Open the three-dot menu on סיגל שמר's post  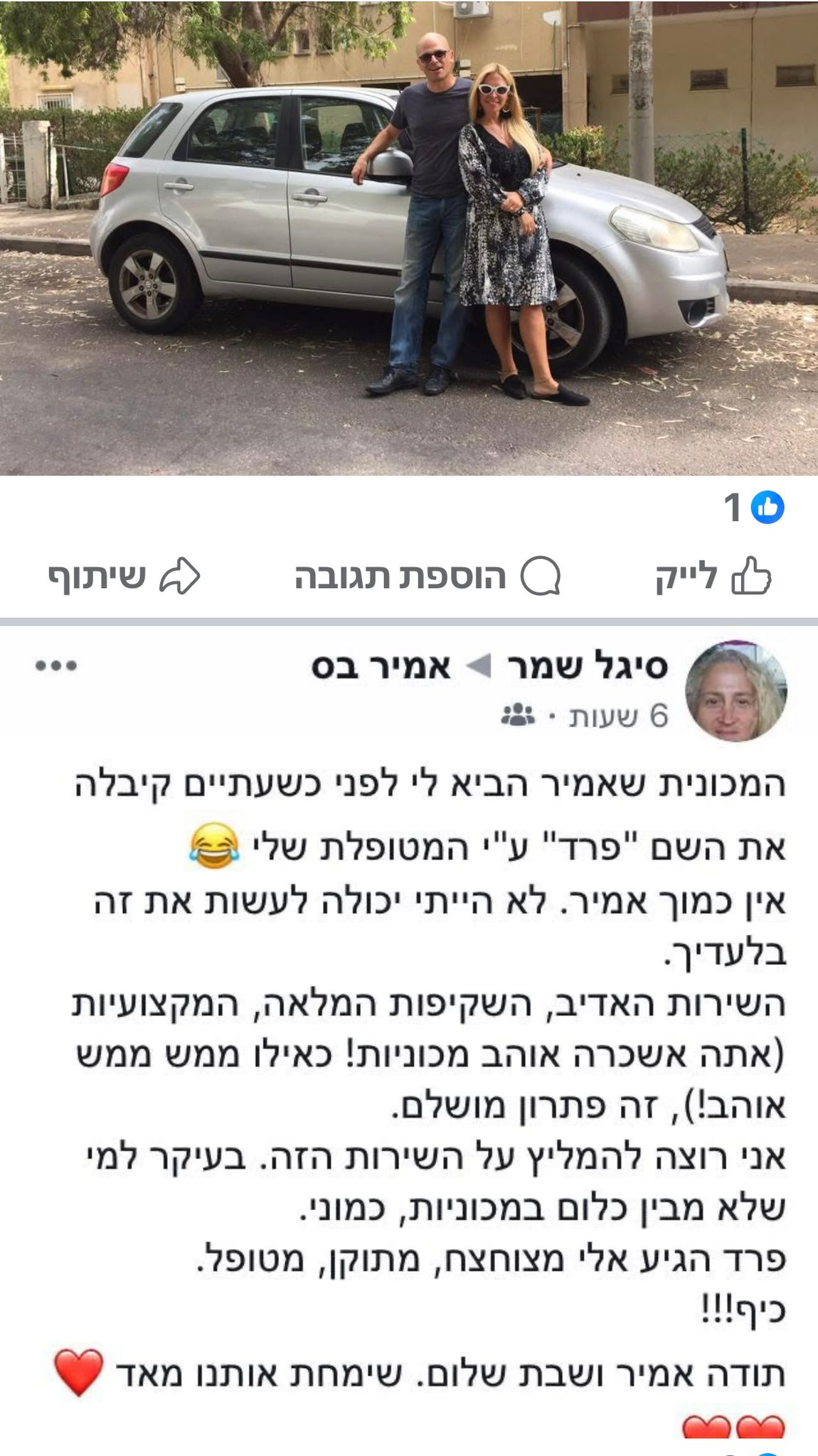click(x=56, y=666)
